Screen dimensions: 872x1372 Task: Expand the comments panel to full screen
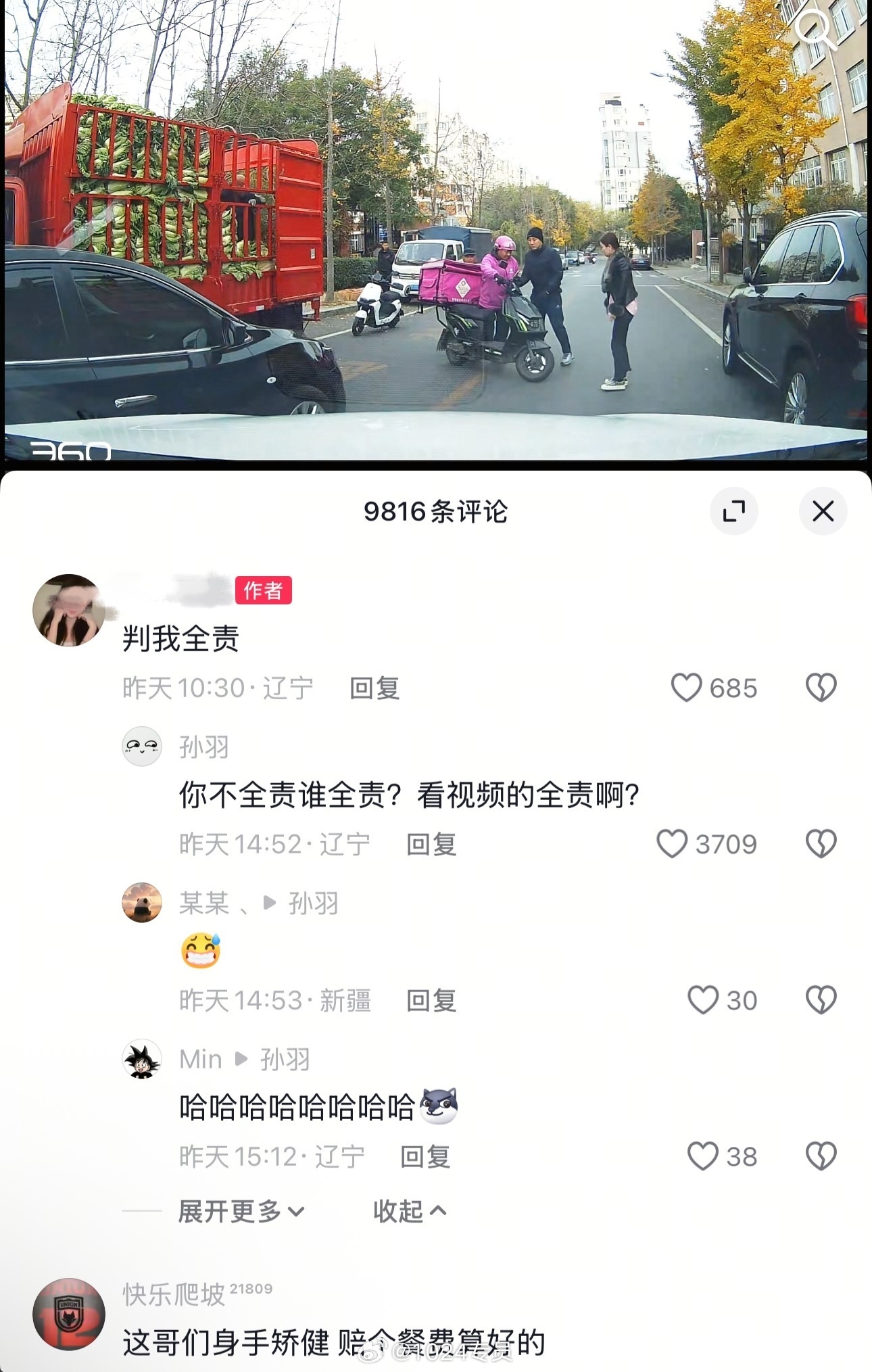(733, 511)
